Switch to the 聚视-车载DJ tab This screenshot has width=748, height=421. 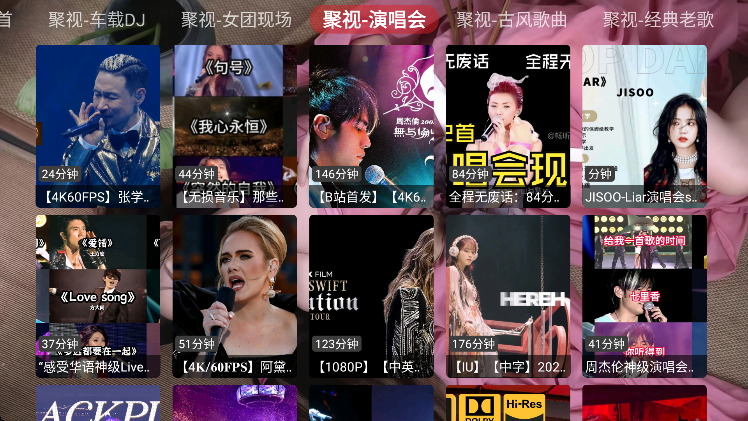coord(97,19)
